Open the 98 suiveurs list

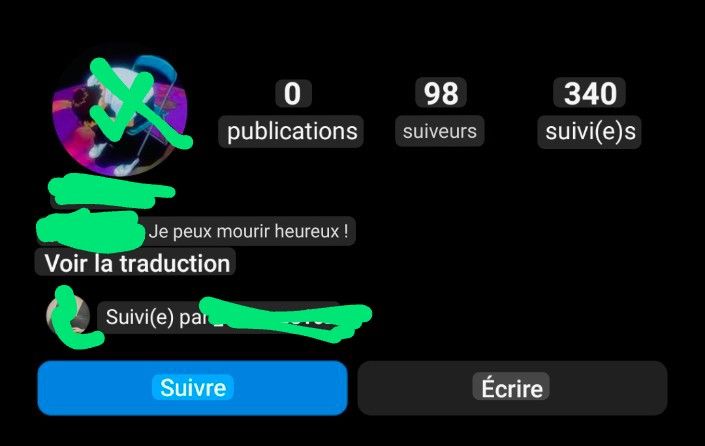coord(440,111)
